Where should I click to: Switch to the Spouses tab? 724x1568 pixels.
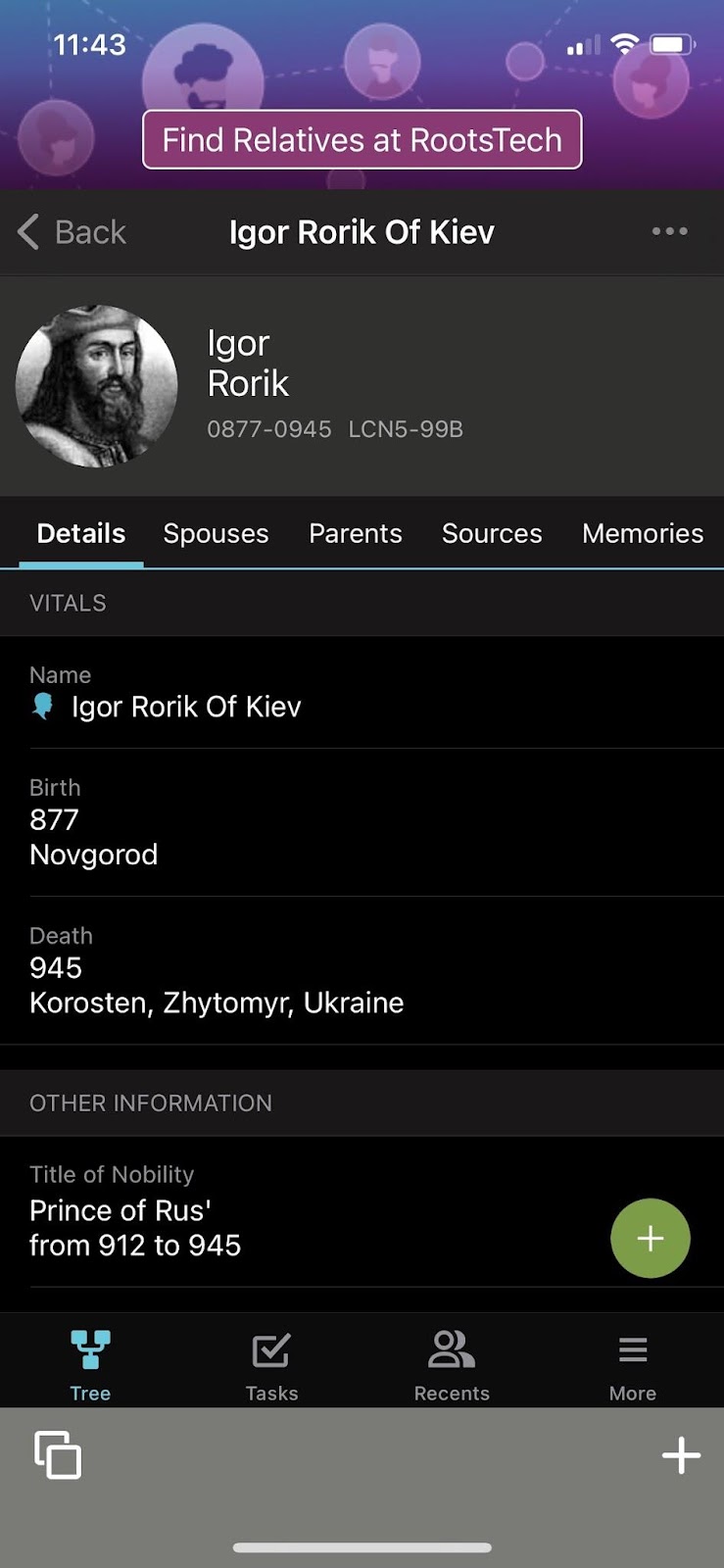pos(216,533)
